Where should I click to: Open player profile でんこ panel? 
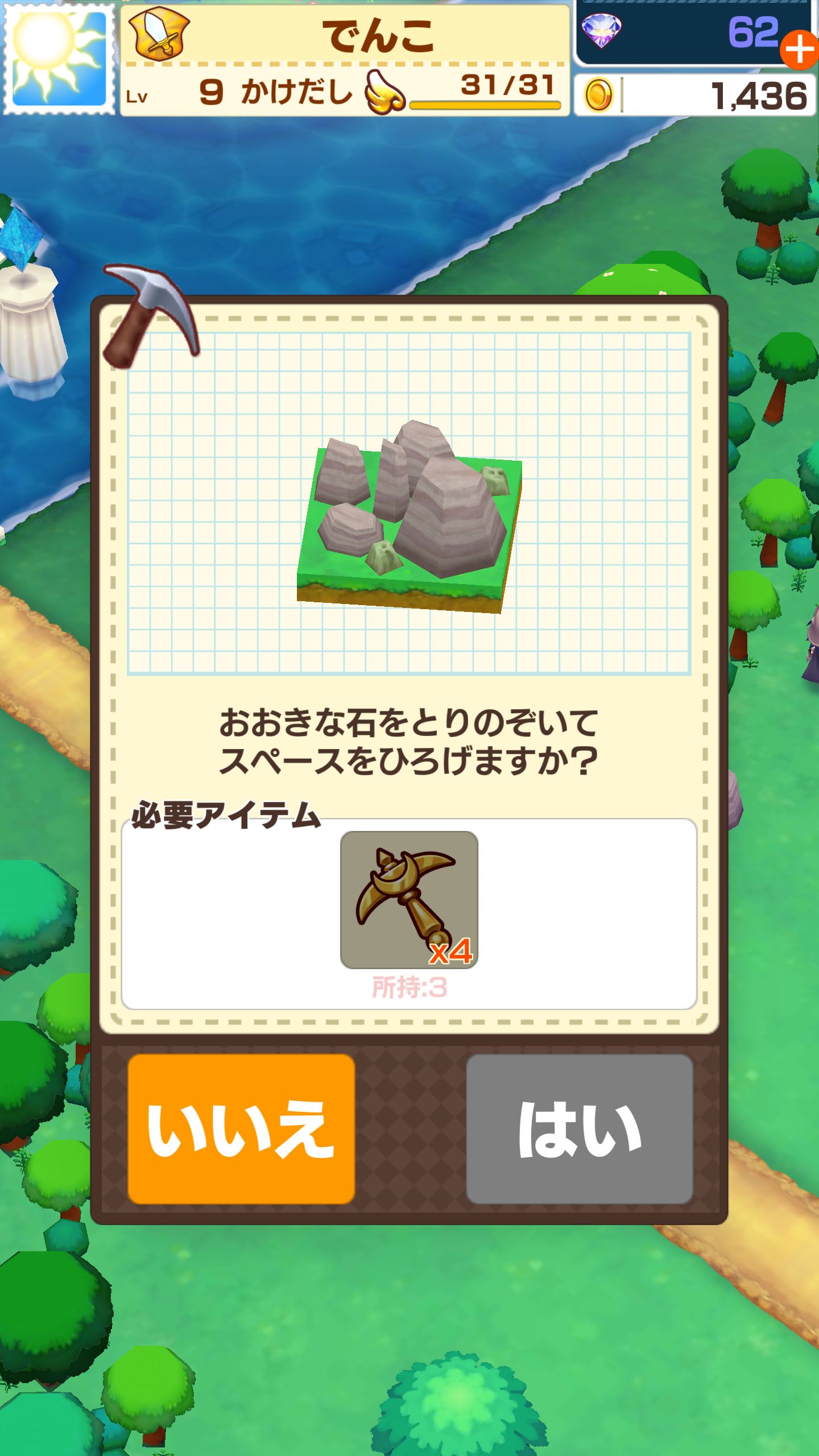(x=345, y=60)
